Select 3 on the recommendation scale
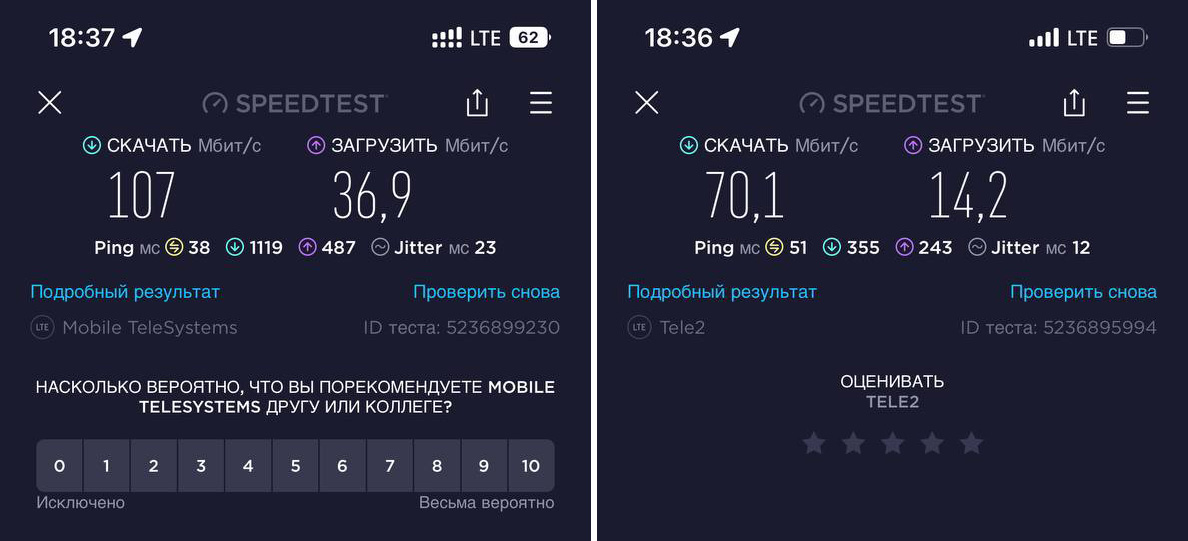 (201, 466)
